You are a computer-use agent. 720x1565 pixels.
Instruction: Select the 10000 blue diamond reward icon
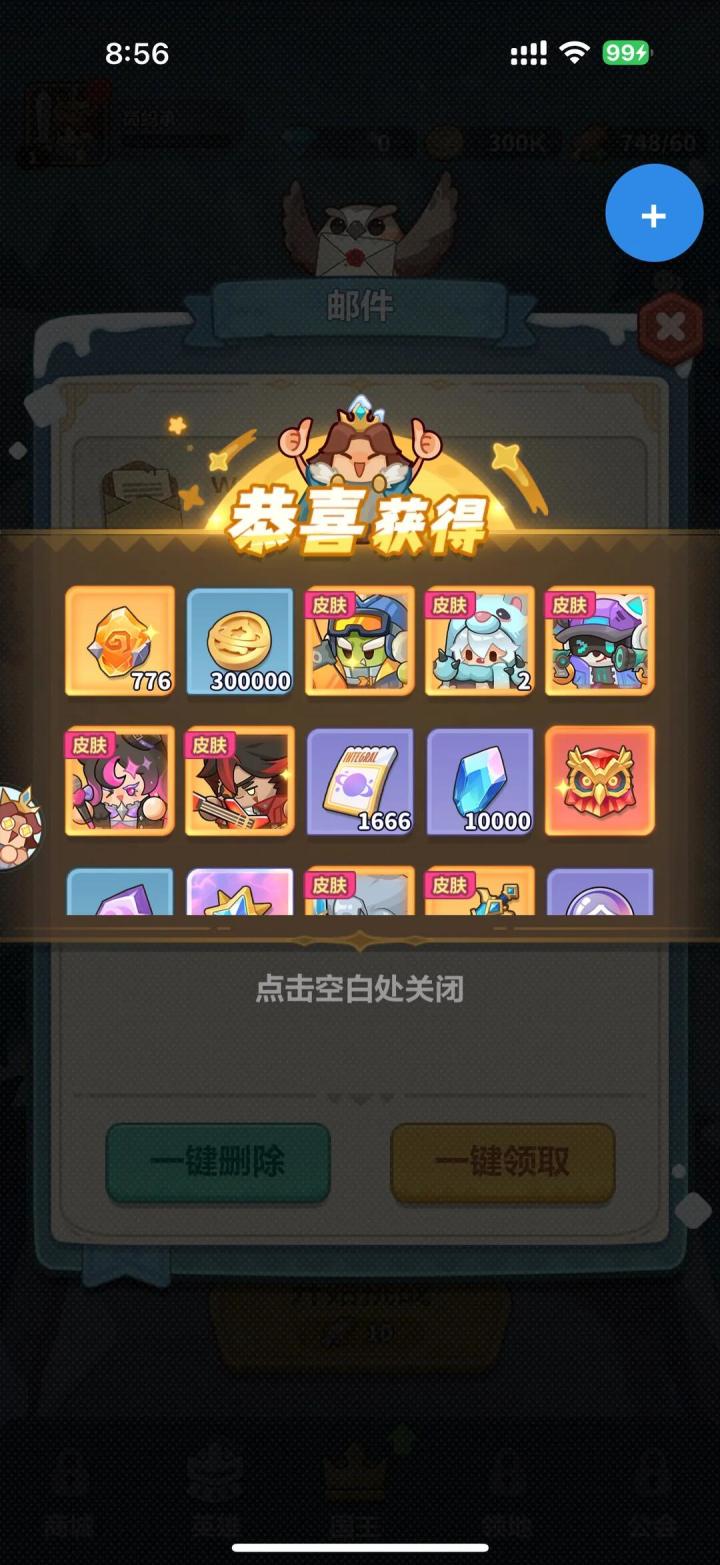478,781
